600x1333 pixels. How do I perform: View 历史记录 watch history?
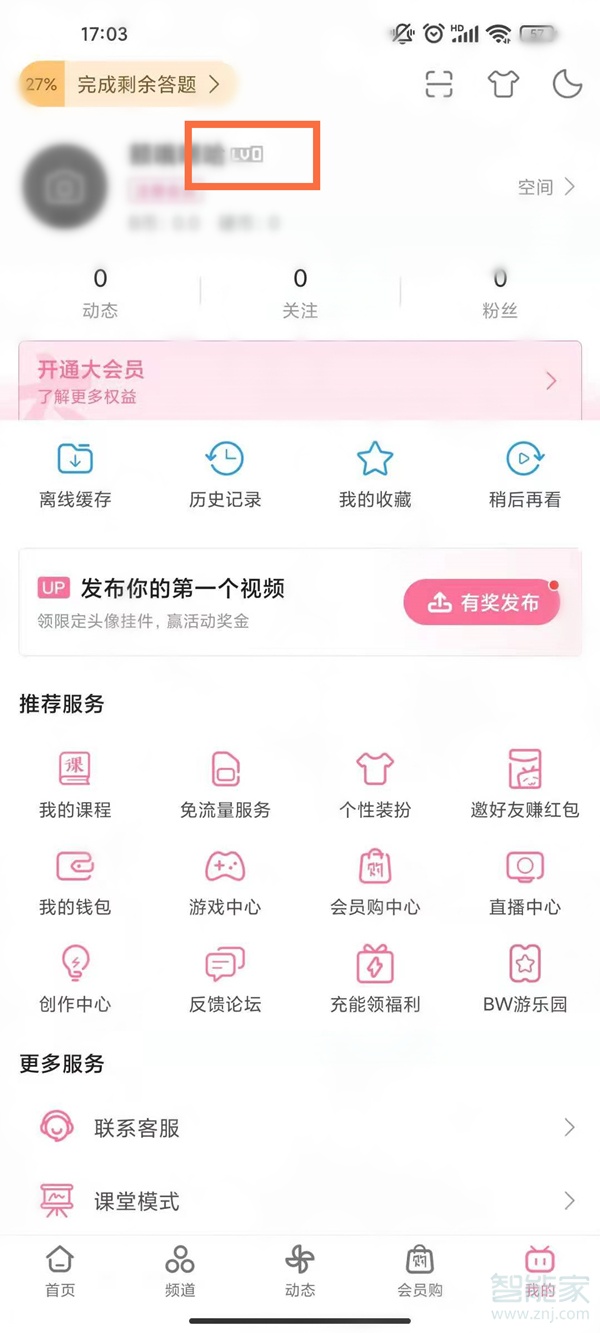pyautogui.click(x=225, y=475)
